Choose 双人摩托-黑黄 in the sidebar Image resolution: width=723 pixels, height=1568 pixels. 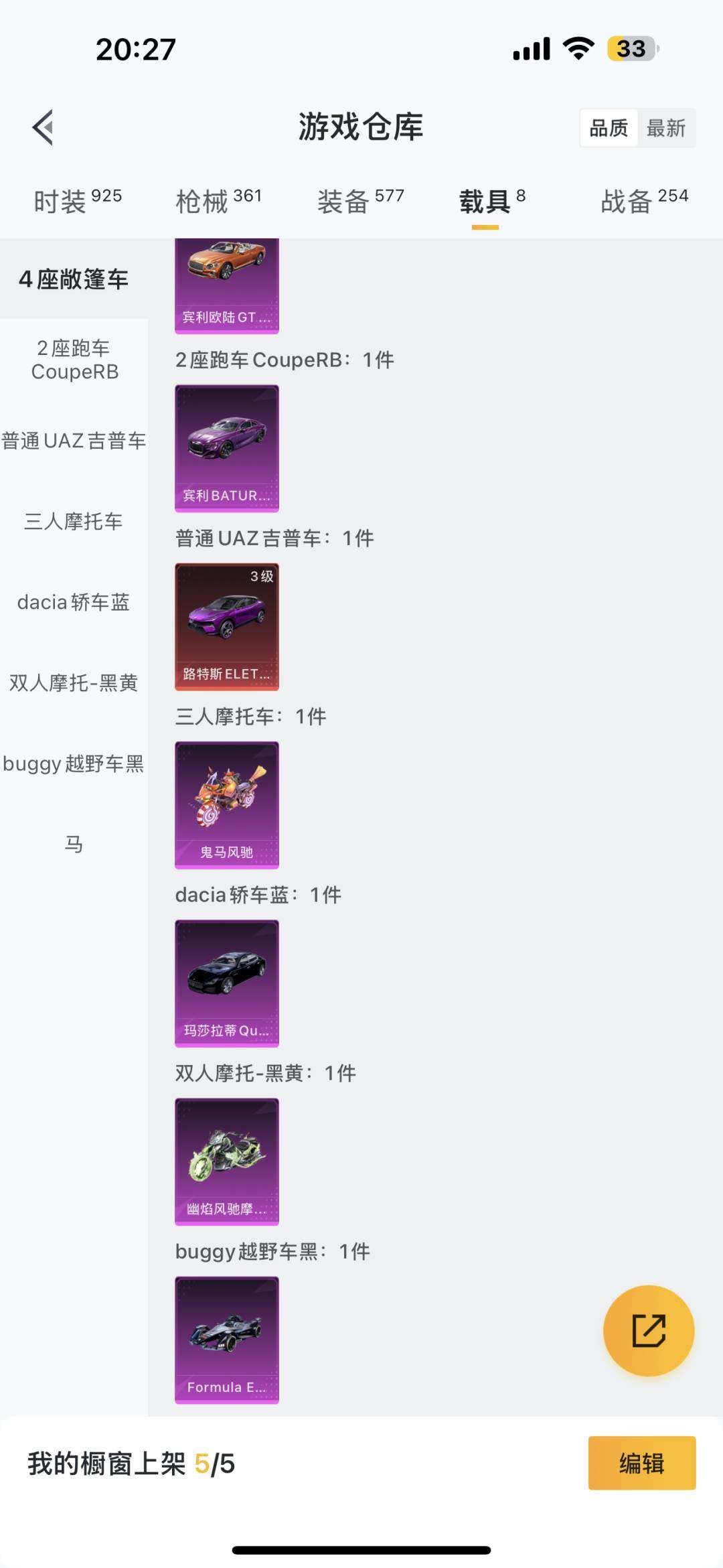(x=74, y=683)
